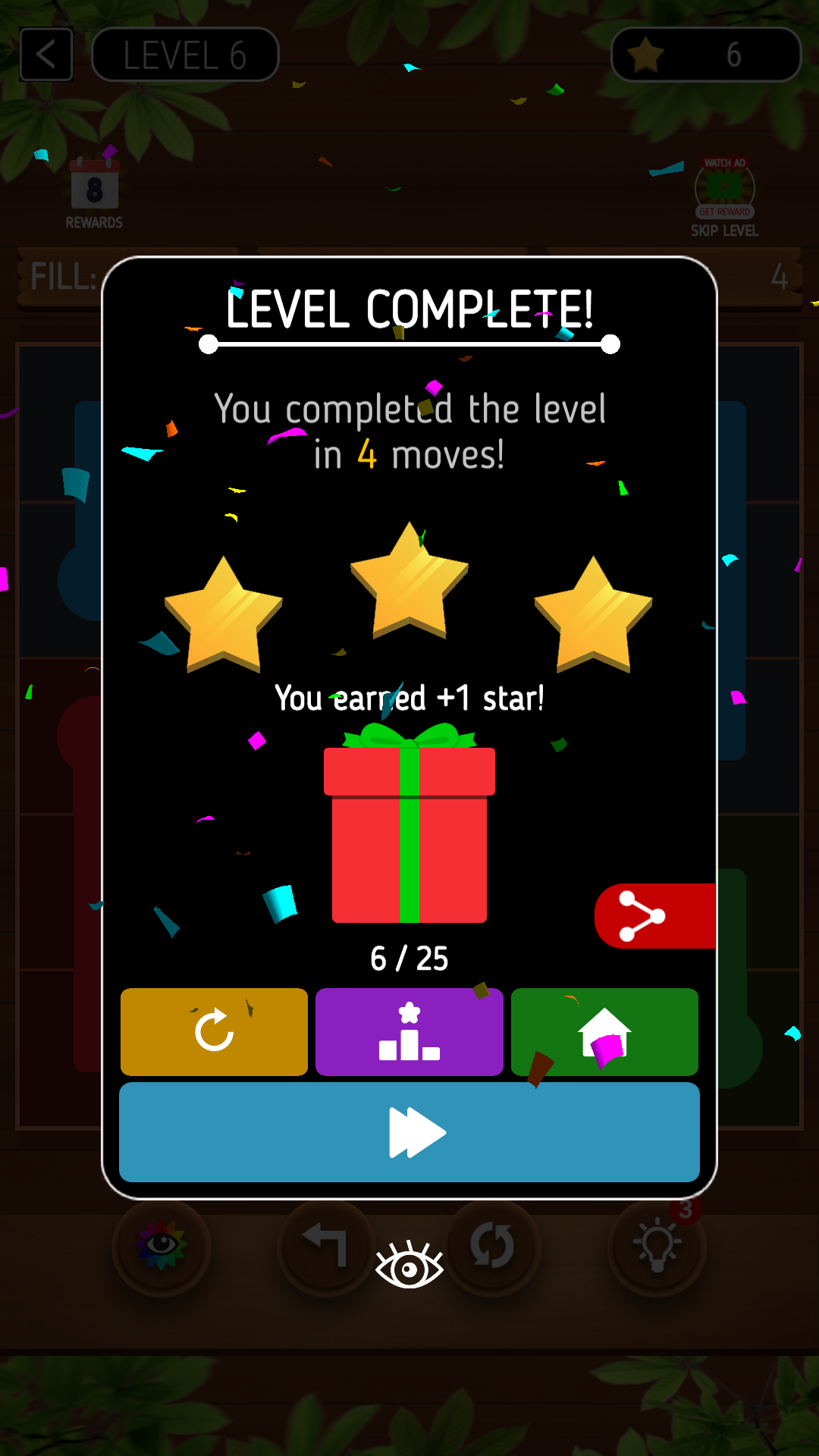Viewport: 819px width, 1456px height.
Task: Replay the level with the yellow restart button
Action: 214,1031
